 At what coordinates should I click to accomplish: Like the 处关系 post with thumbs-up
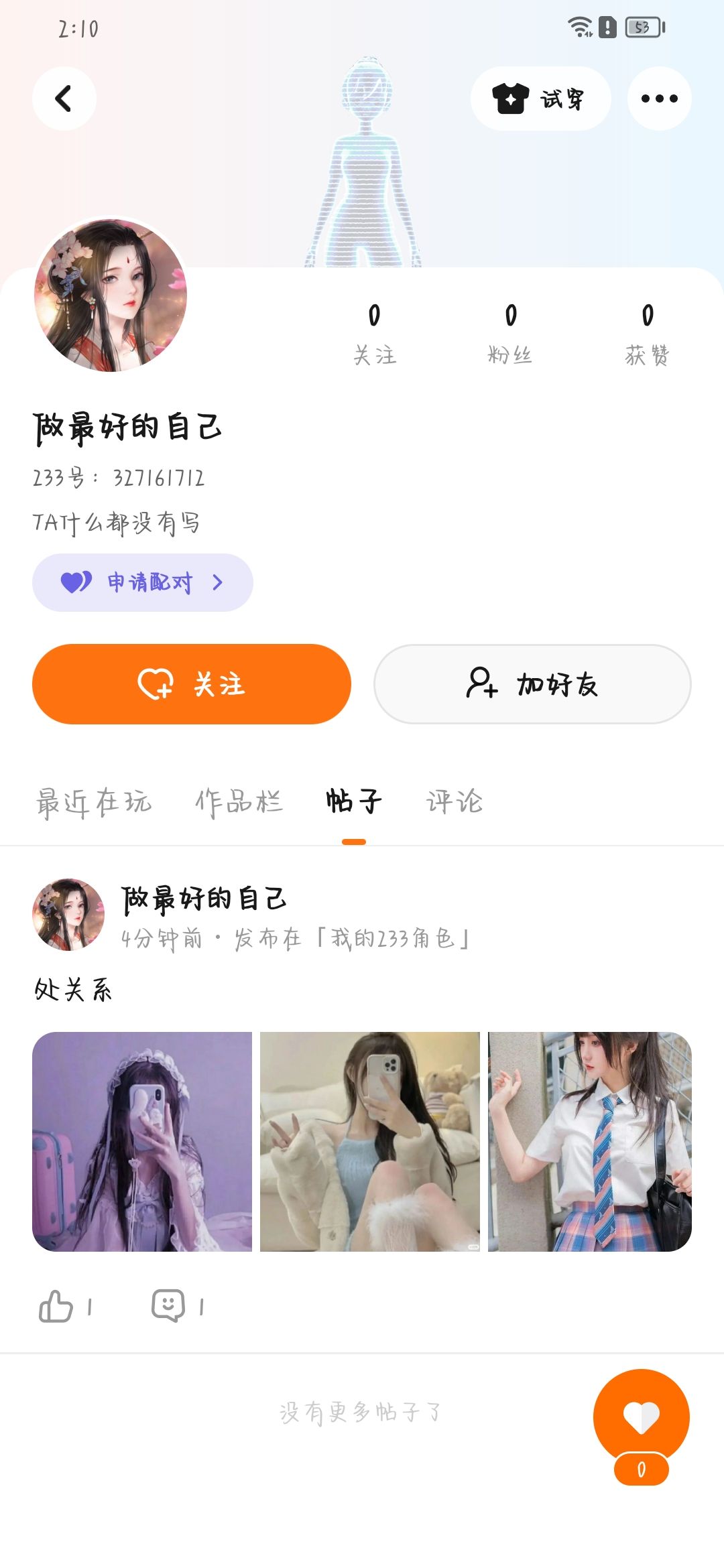click(x=57, y=1306)
